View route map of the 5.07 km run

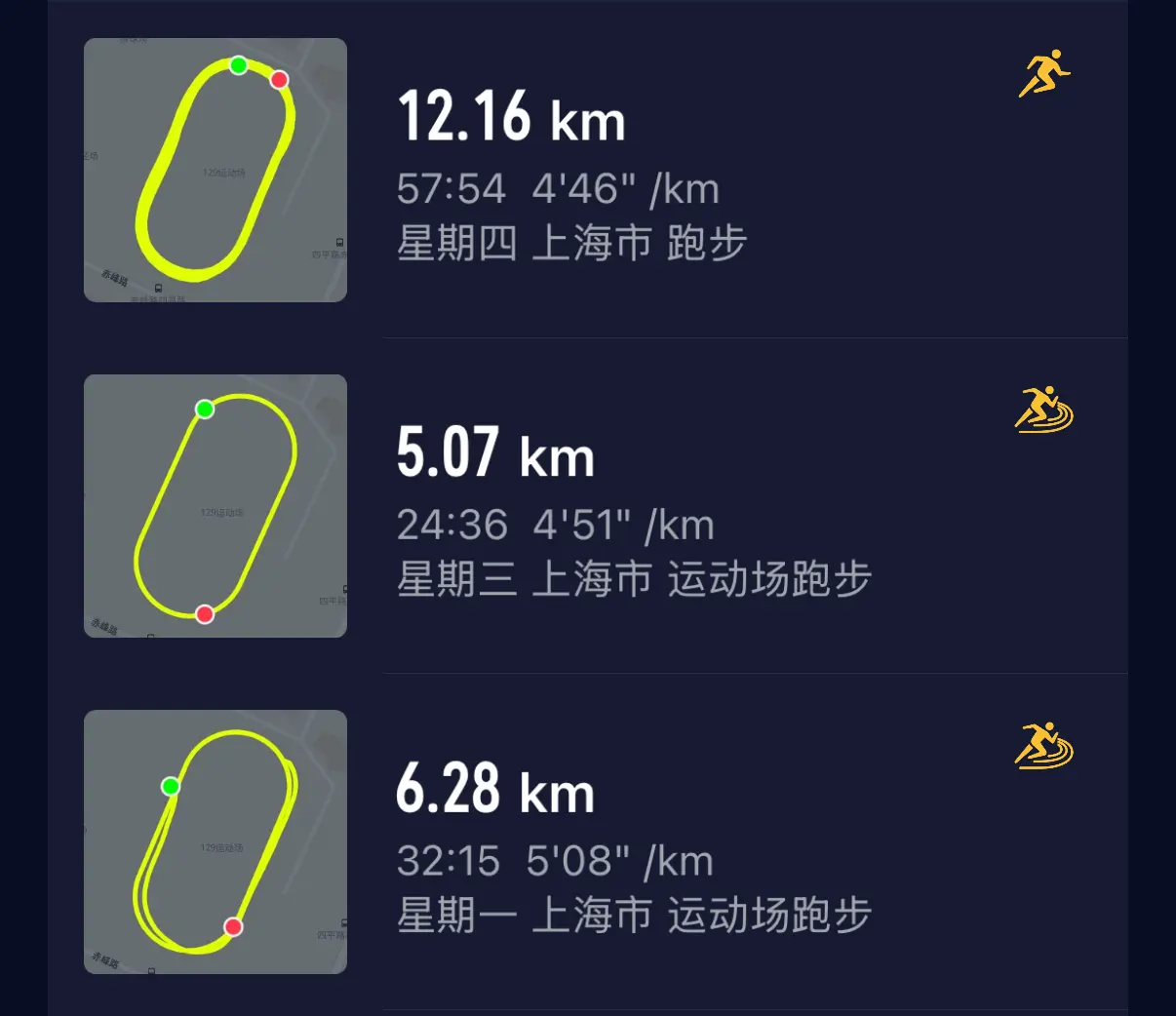click(216, 506)
